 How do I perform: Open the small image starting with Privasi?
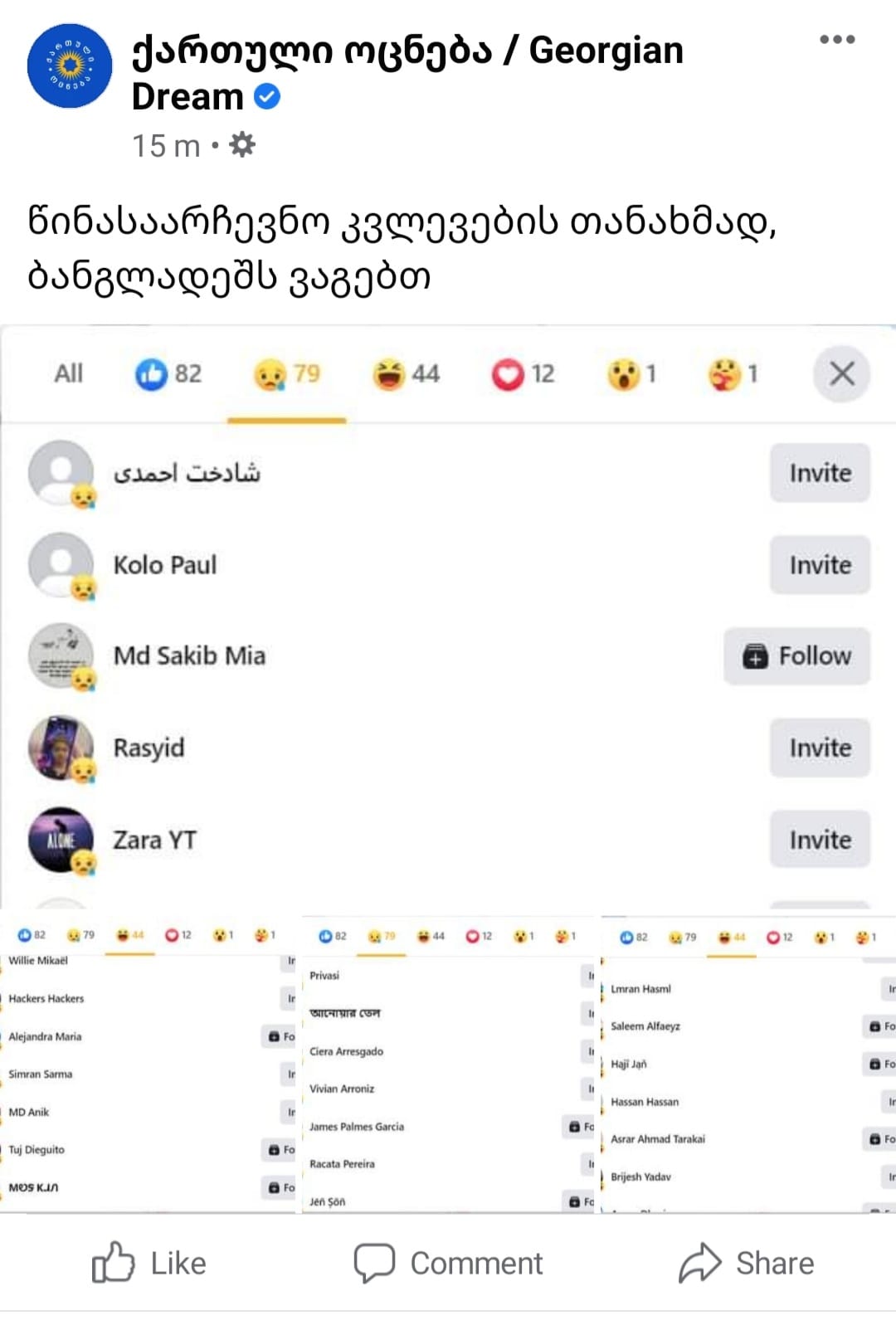pyautogui.click(x=448, y=1062)
